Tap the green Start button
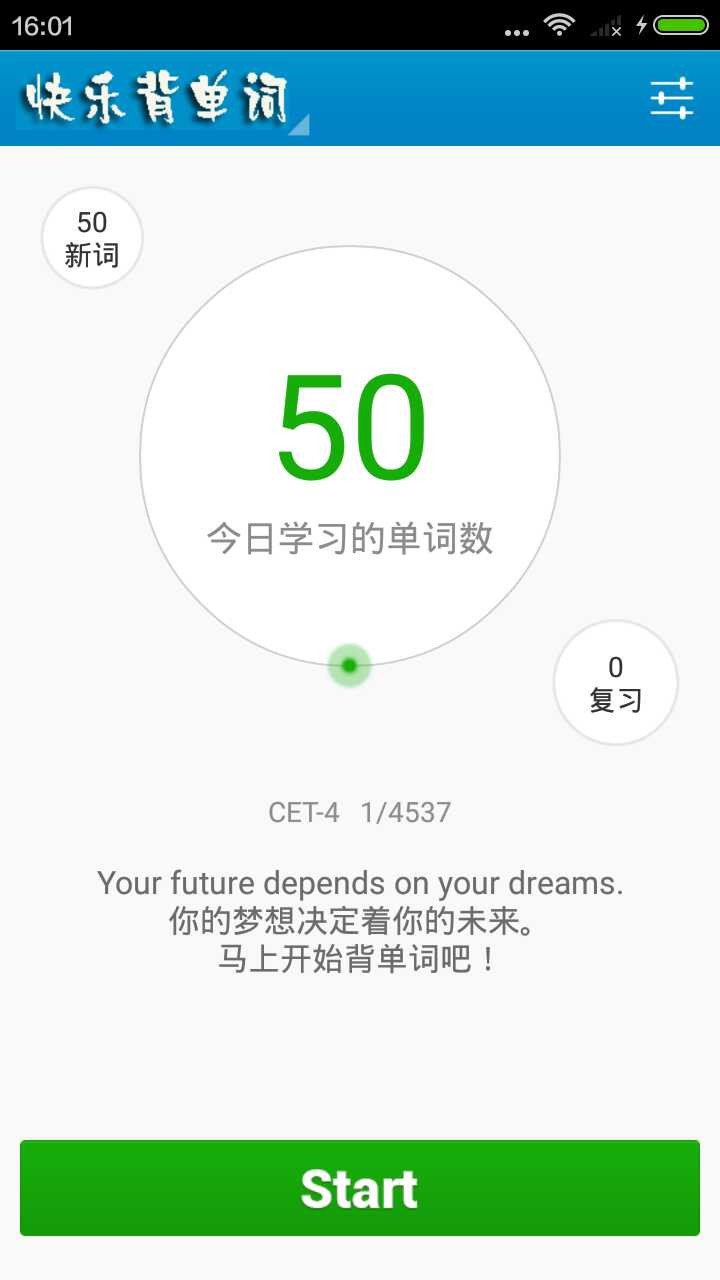The height and width of the screenshot is (1280, 720). (x=360, y=1188)
